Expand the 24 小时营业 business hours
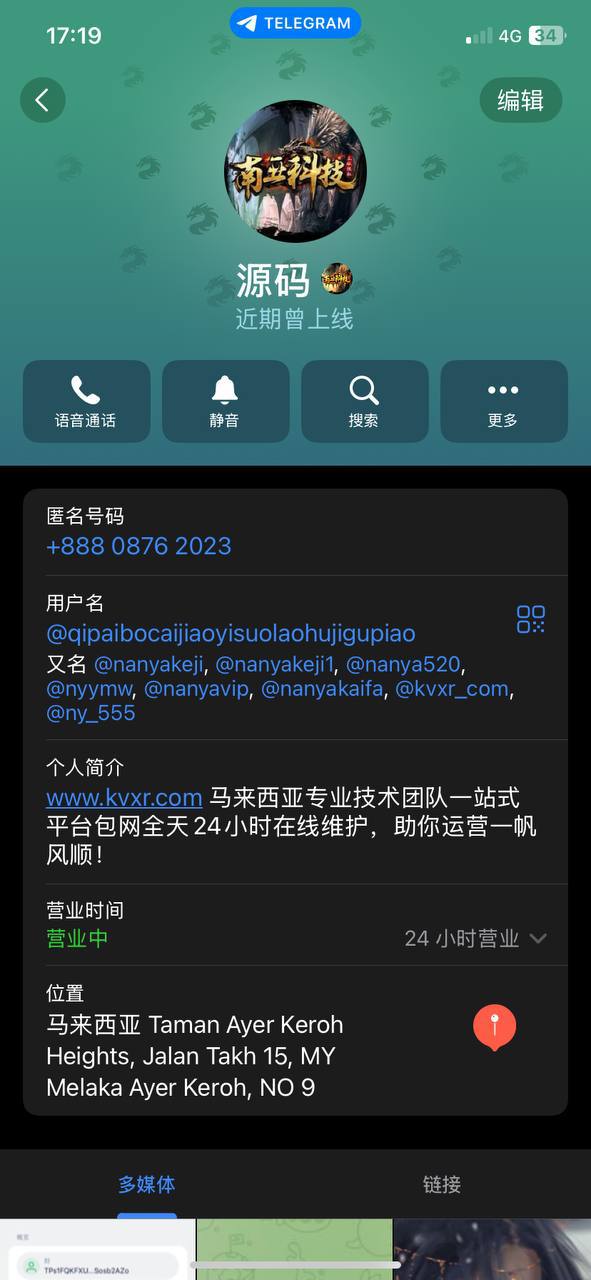591x1280 pixels. [x=476, y=938]
